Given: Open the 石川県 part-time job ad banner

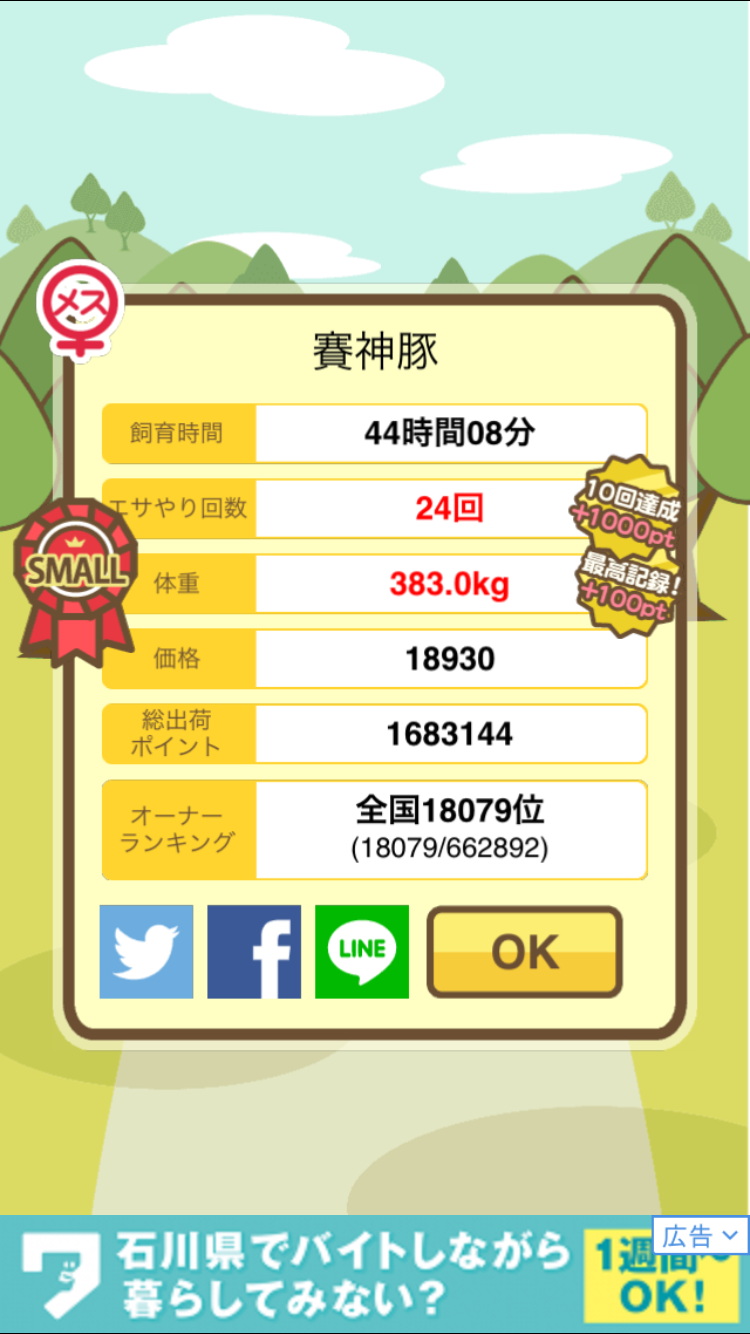Looking at the screenshot, I should (x=330, y=1274).
